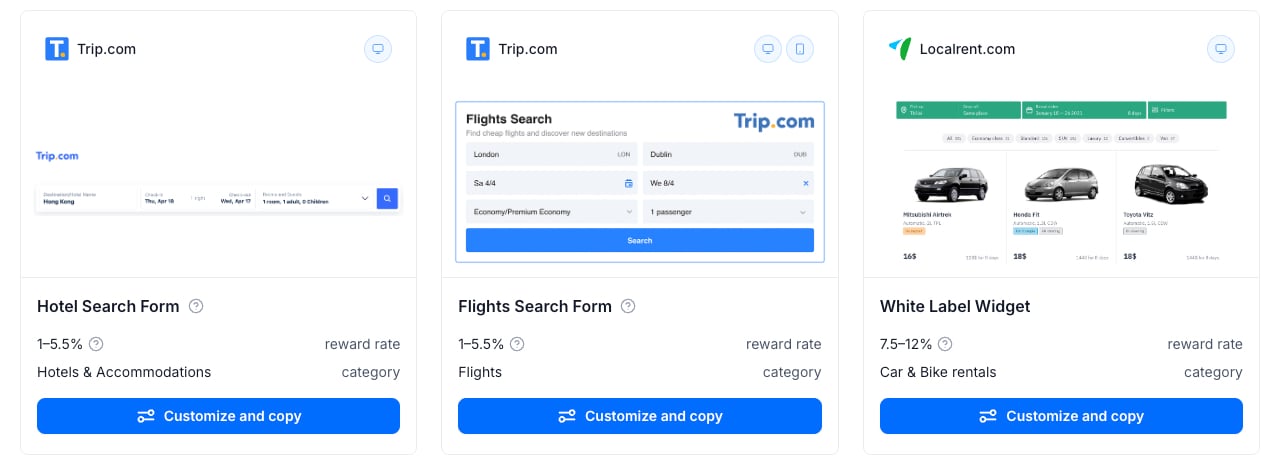Show reward rate info for Flights Search Form
This screenshot has width=1271, height=467.
pyautogui.click(x=517, y=344)
